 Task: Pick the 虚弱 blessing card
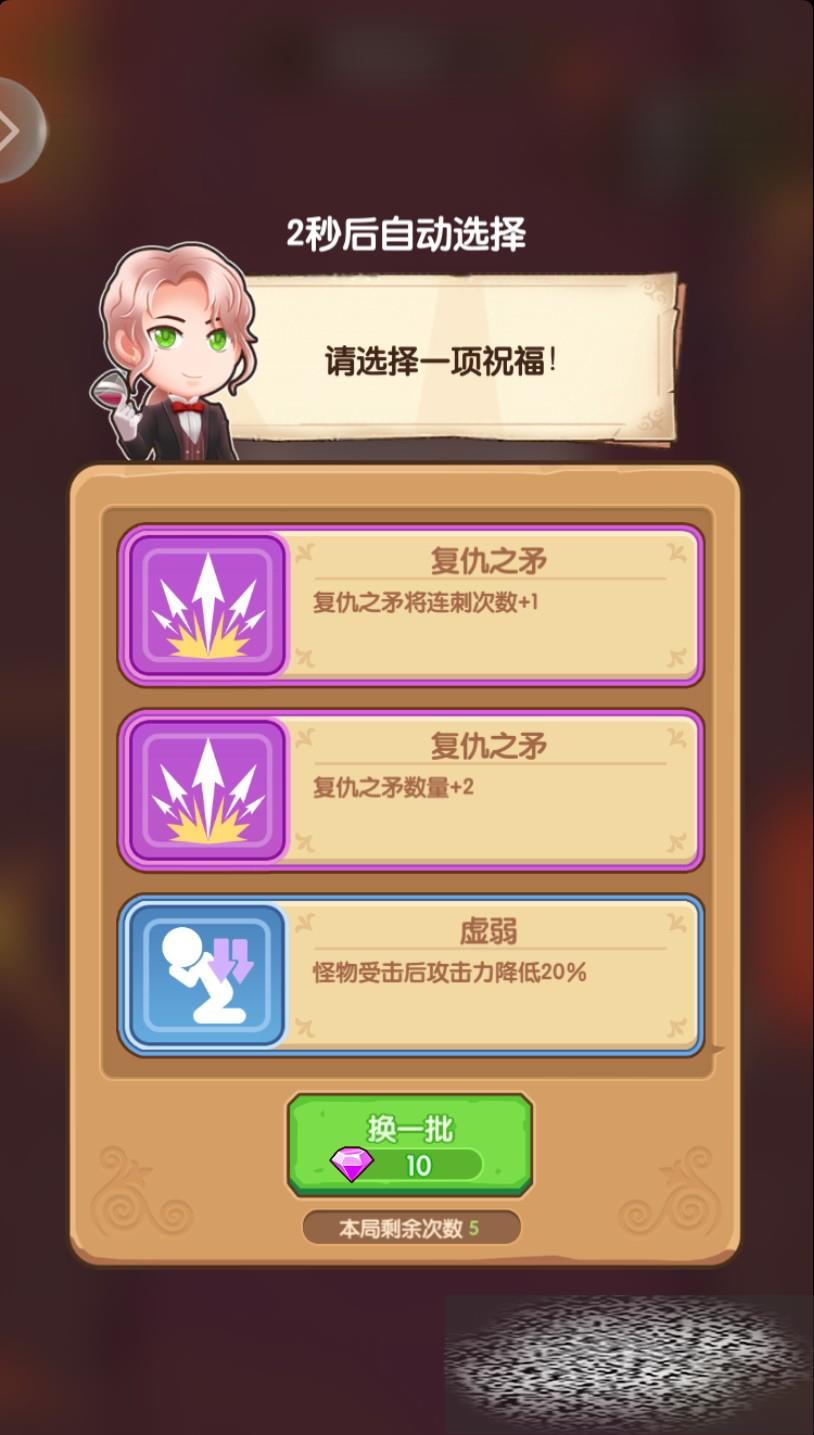click(410, 975)
